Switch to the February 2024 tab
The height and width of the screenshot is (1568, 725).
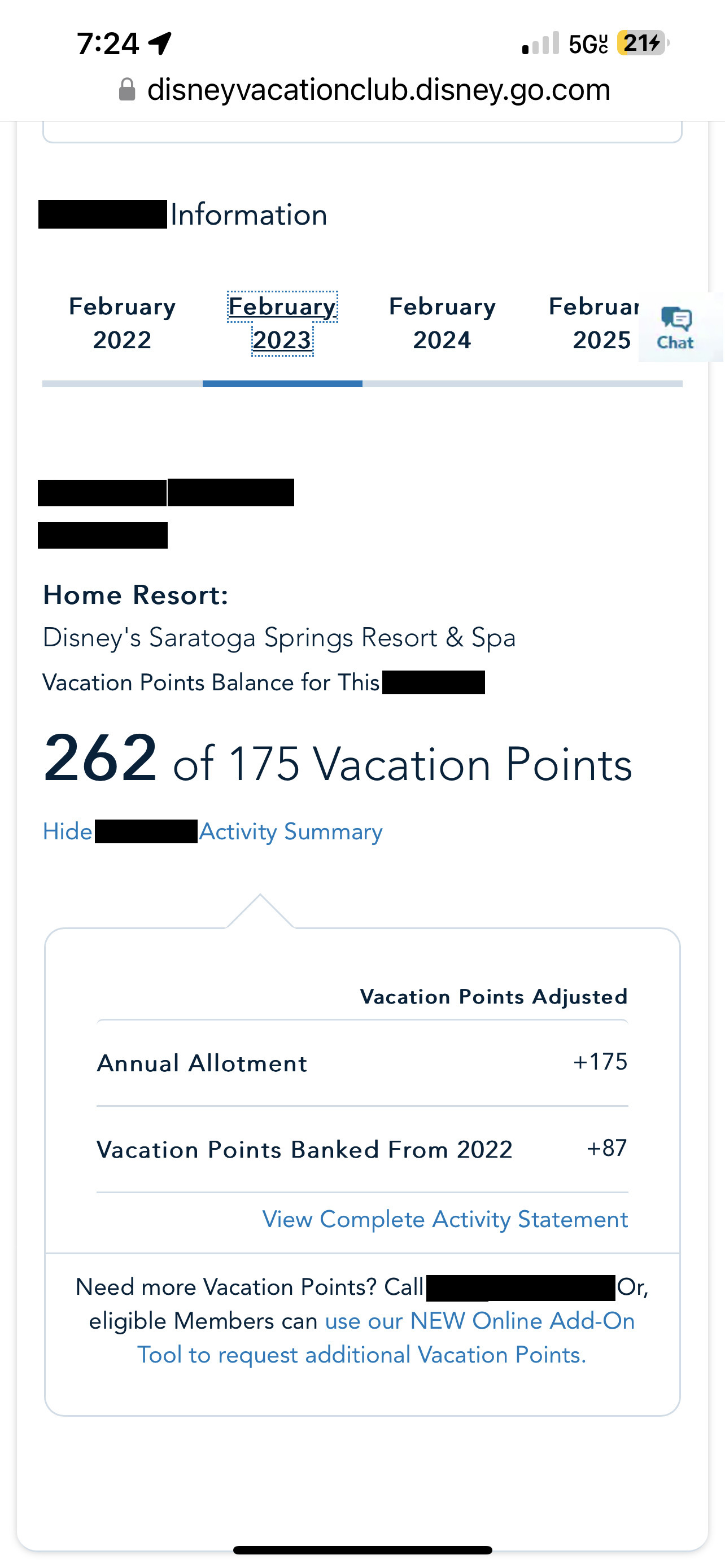coord(442,323)
